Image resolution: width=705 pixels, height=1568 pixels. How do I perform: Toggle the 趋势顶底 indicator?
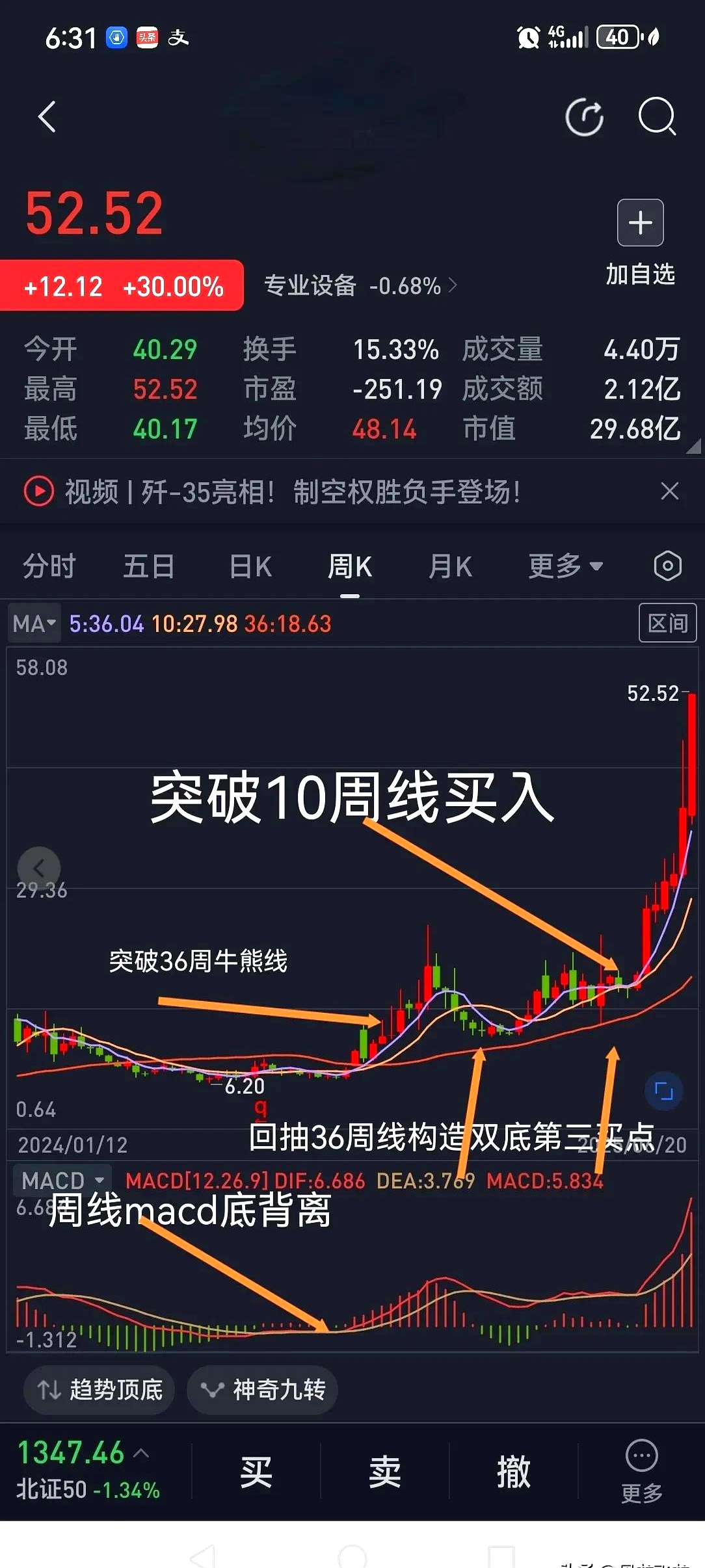(x=98, y=1389)
